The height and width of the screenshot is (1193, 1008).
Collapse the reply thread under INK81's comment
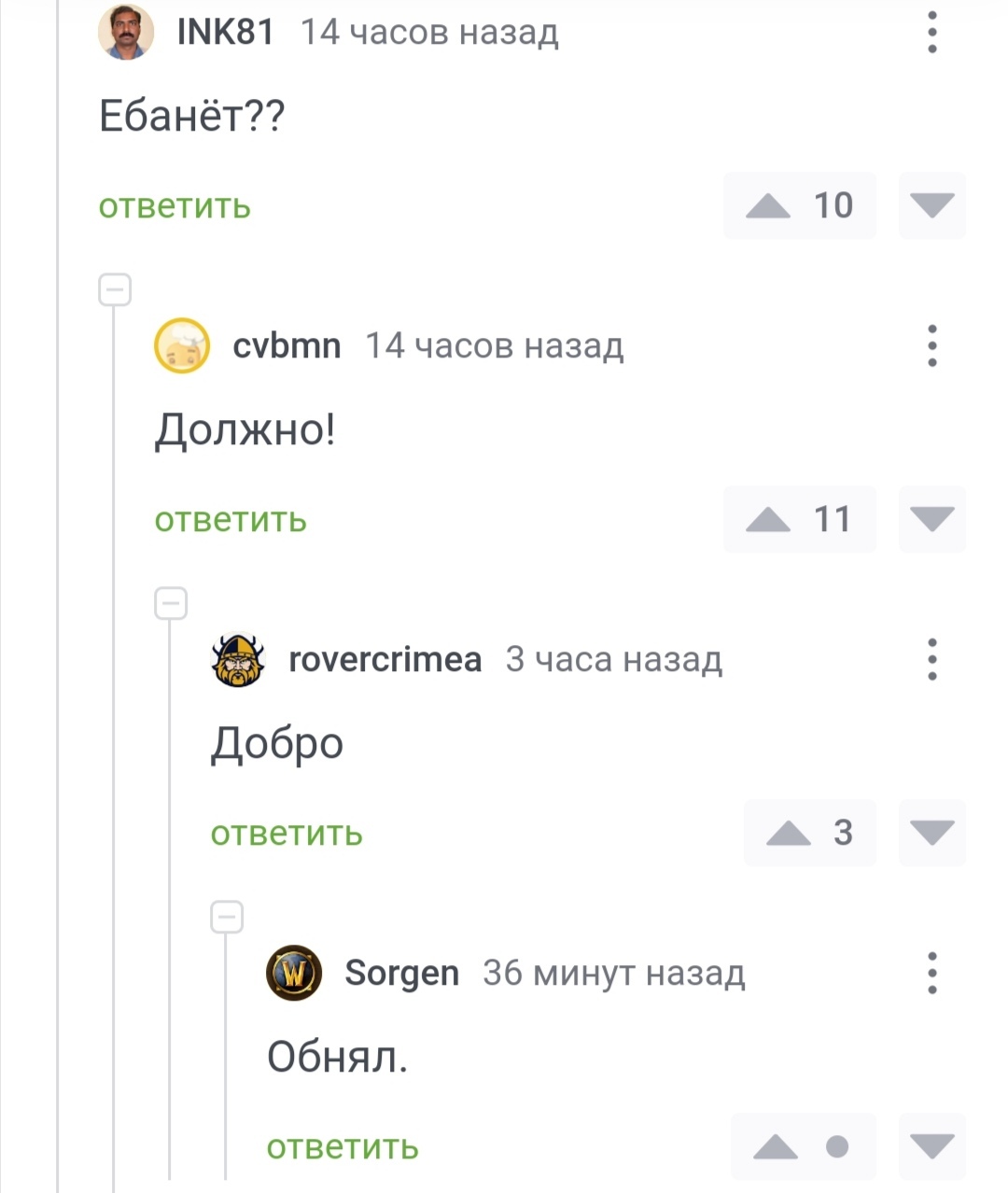(115, 289)
